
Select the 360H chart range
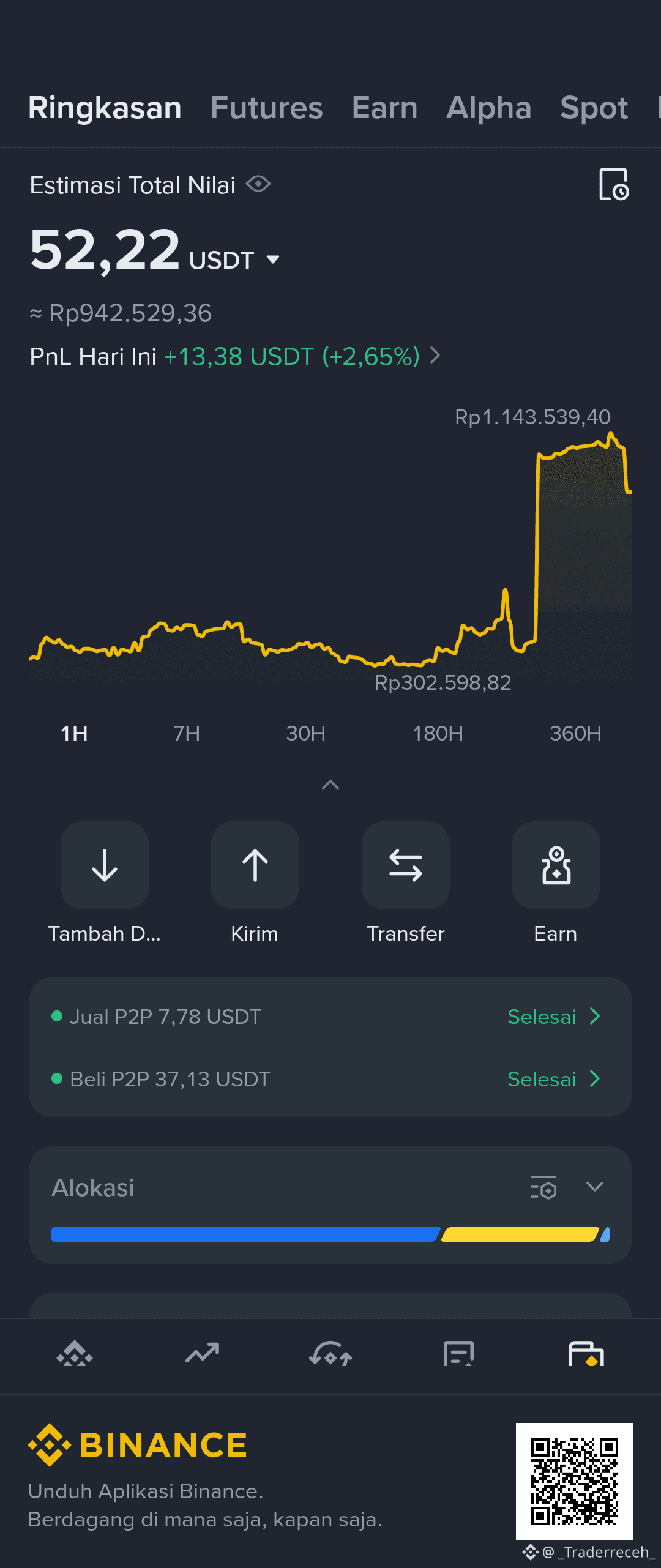[x=575, y=733]
